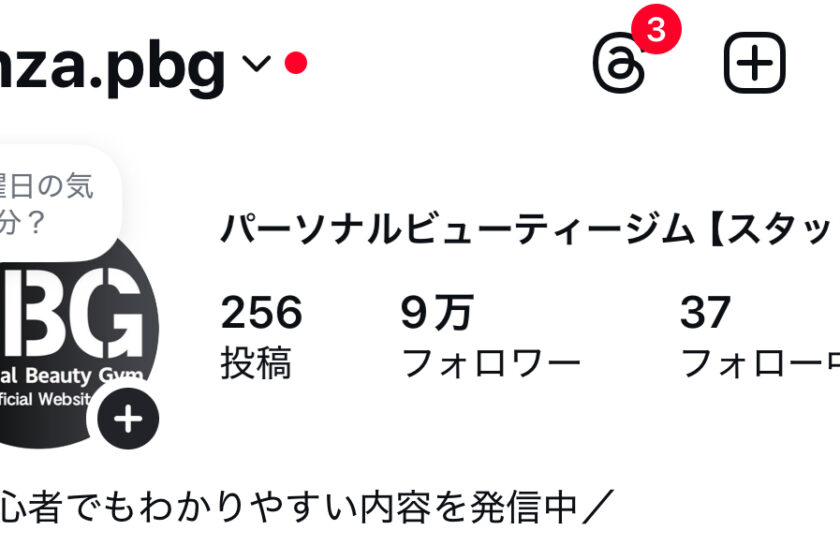Screen dimensions: 840x560
Task: Open the 256 posts count
Action: point(261,337)
